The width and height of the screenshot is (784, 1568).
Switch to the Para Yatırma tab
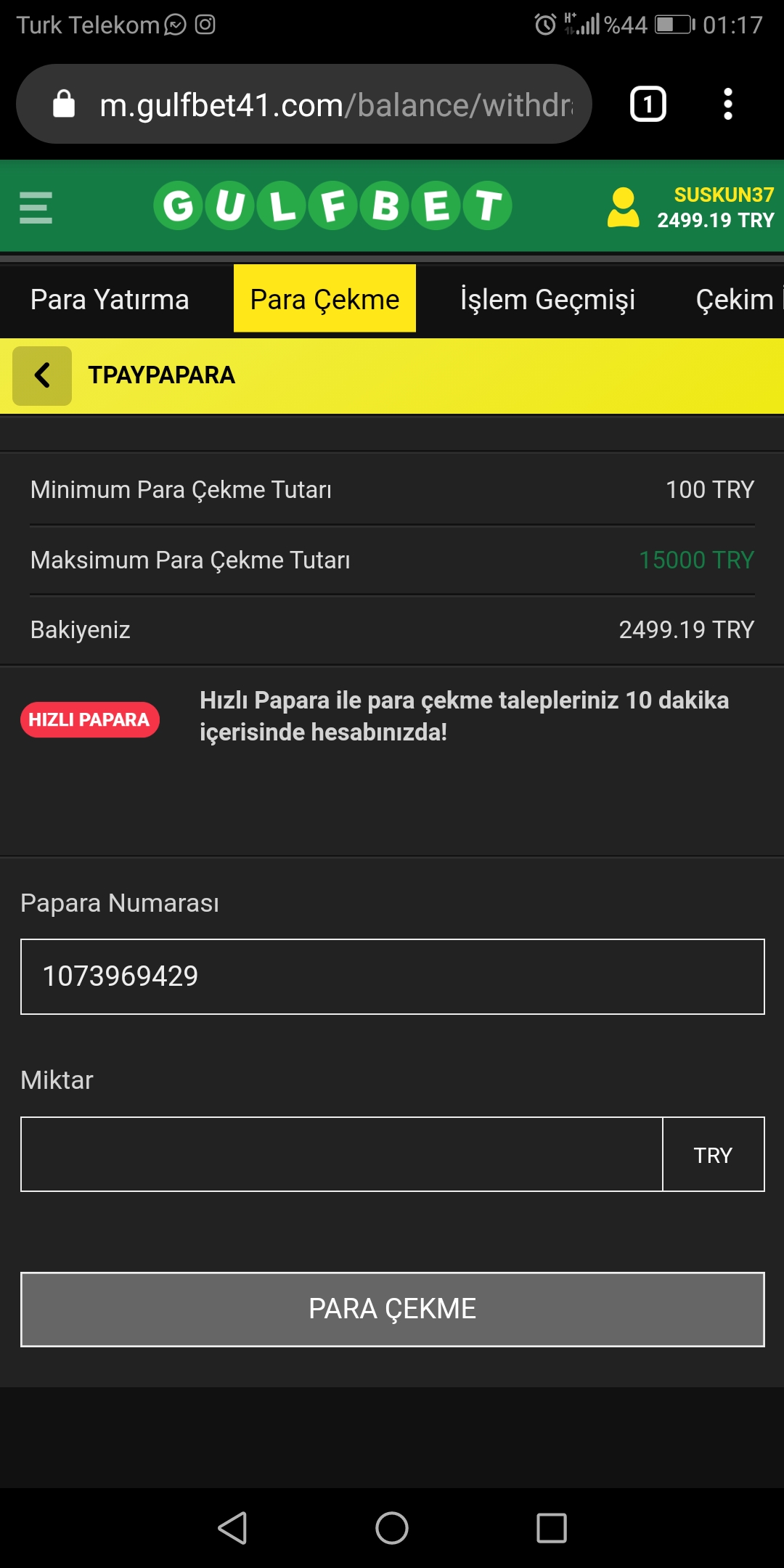coord(110,299)
